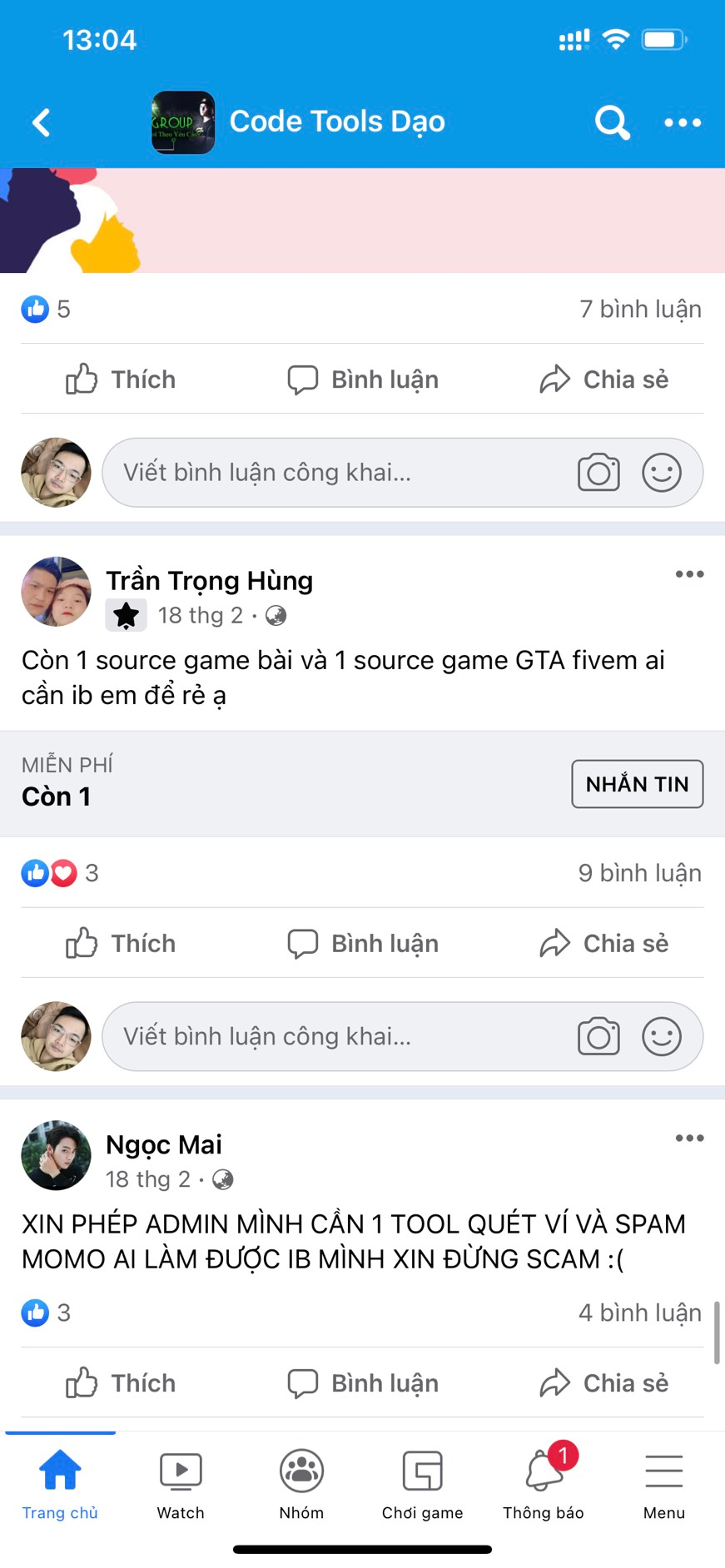725x1568 pixels.
Task: Like Trần Trọng Hùng's post
Action: pyautogui.click(x=122, y=944)
